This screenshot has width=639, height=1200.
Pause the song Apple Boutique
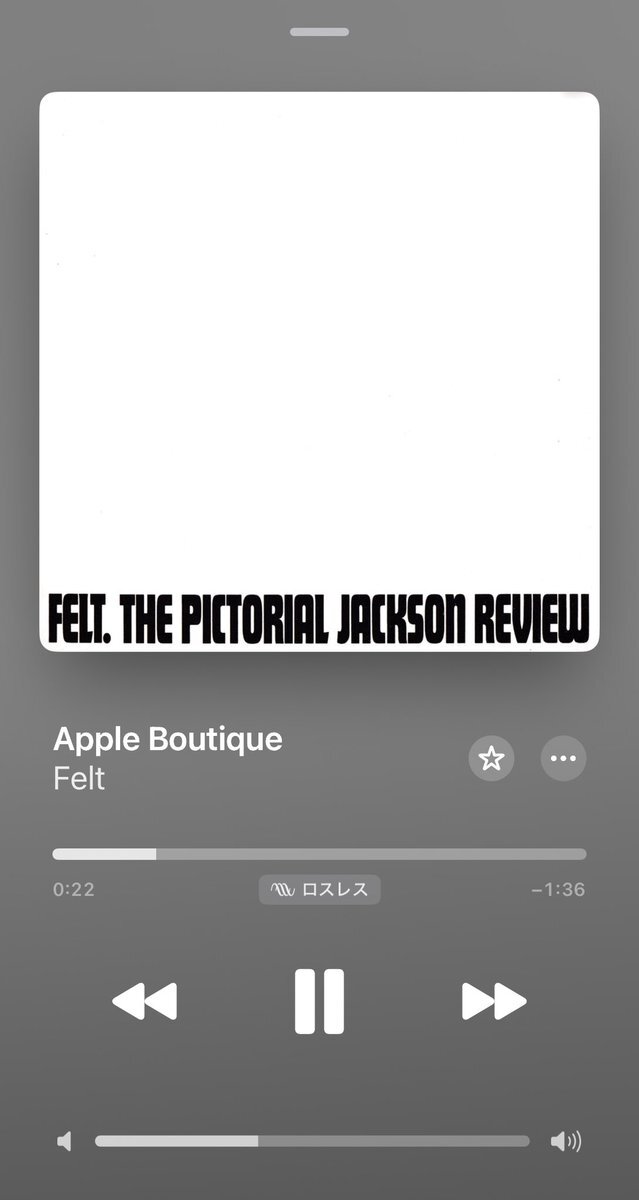point(319,1001)
